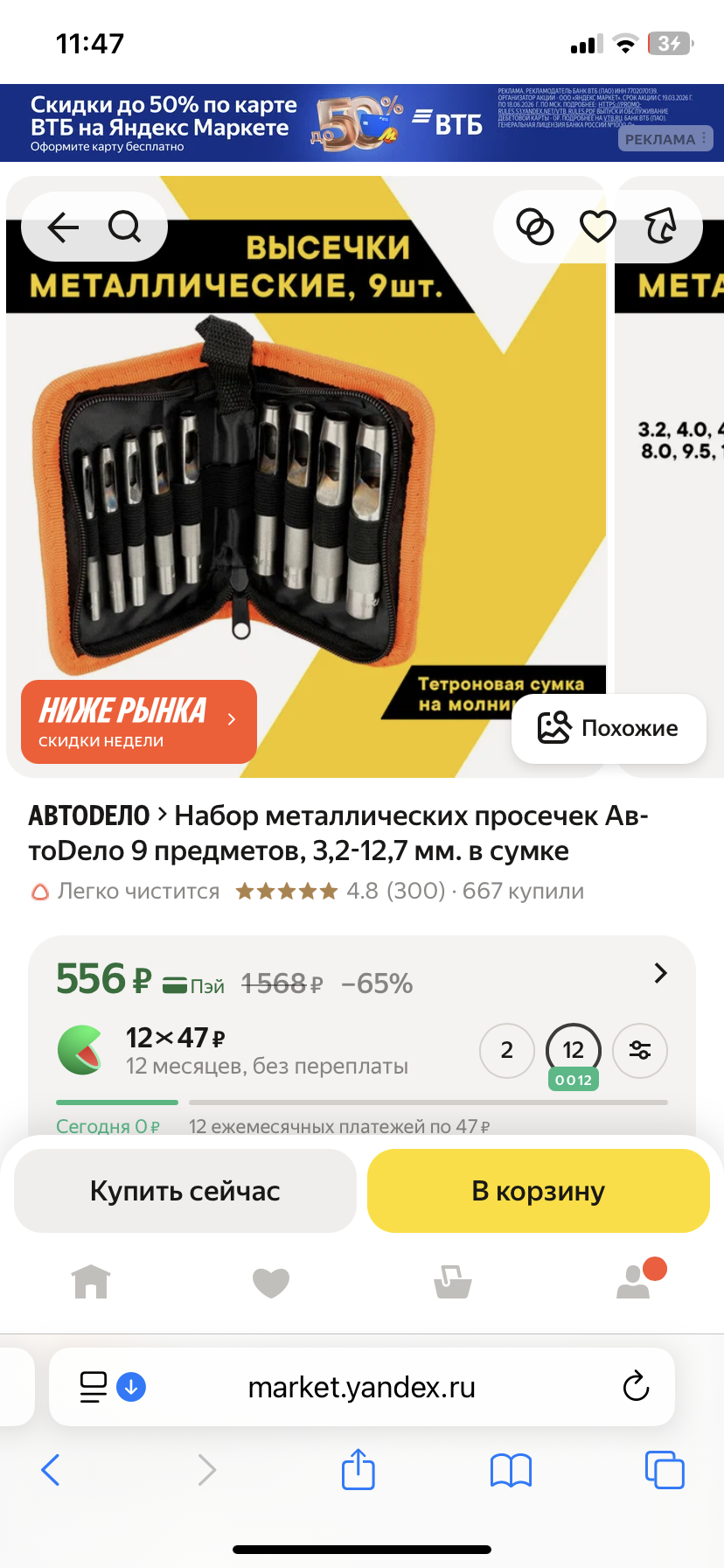Open the price details chevron
The width and height of the screenshot is (724, 1568).
coord(661,973)
